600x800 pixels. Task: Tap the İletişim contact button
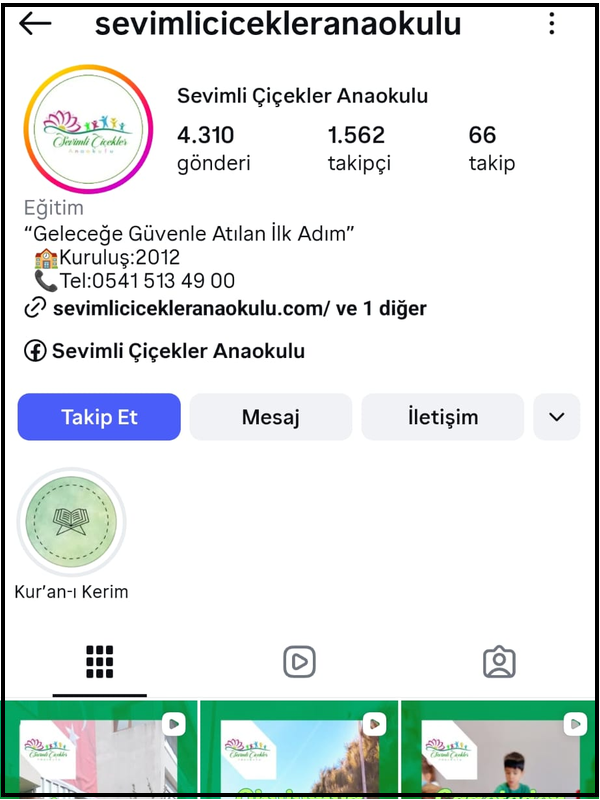point(442,417)
